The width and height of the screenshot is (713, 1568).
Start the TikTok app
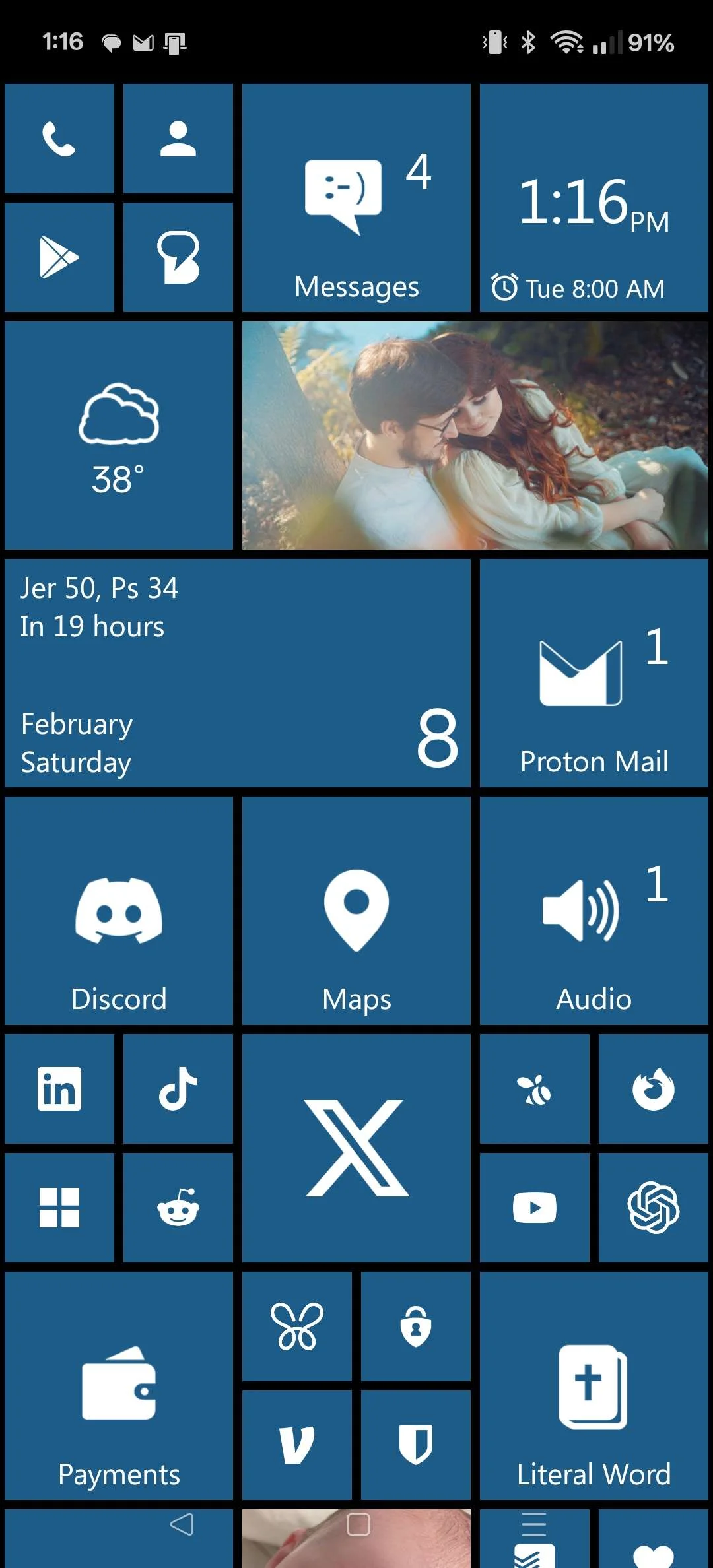tap(178, 1089)
